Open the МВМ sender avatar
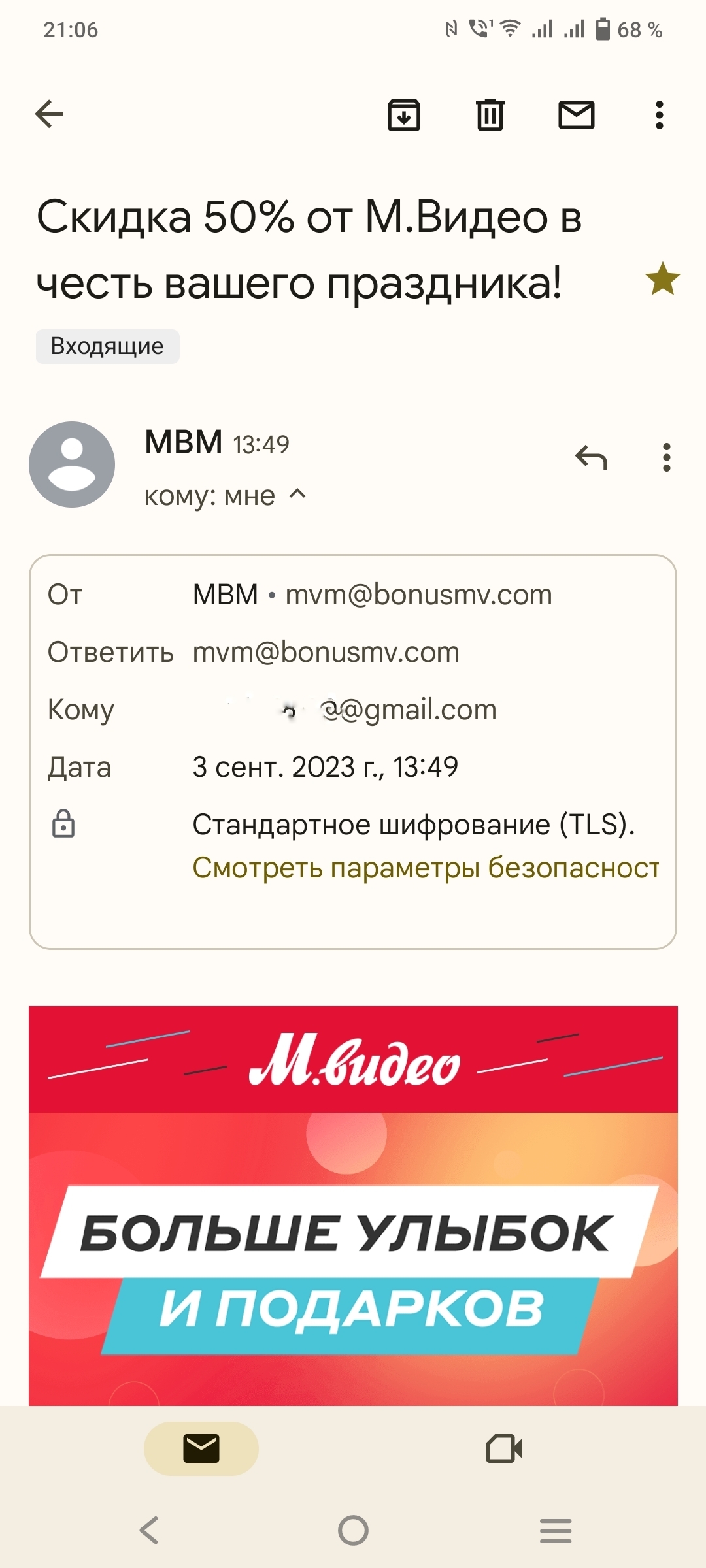The height and width of the screenshot is (1568, 706). coord(72,465)
